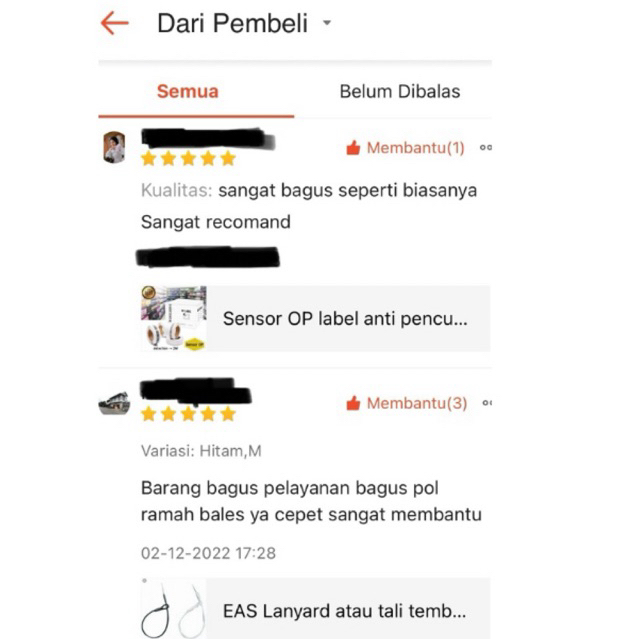Mark the Sangat recomand review as Membantu
The height and width of the screenshot is (639, 639).
[x=405, y=148]
